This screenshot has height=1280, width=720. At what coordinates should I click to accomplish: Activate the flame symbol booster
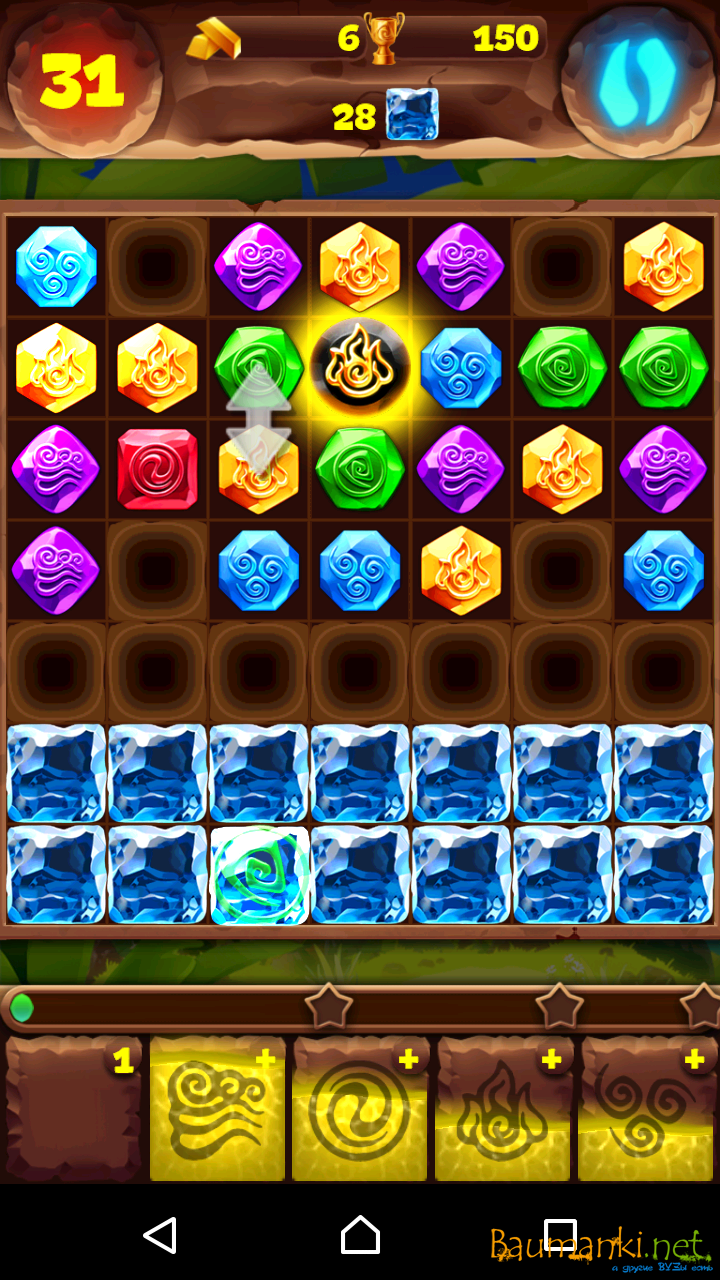(x=503, y=1110)
